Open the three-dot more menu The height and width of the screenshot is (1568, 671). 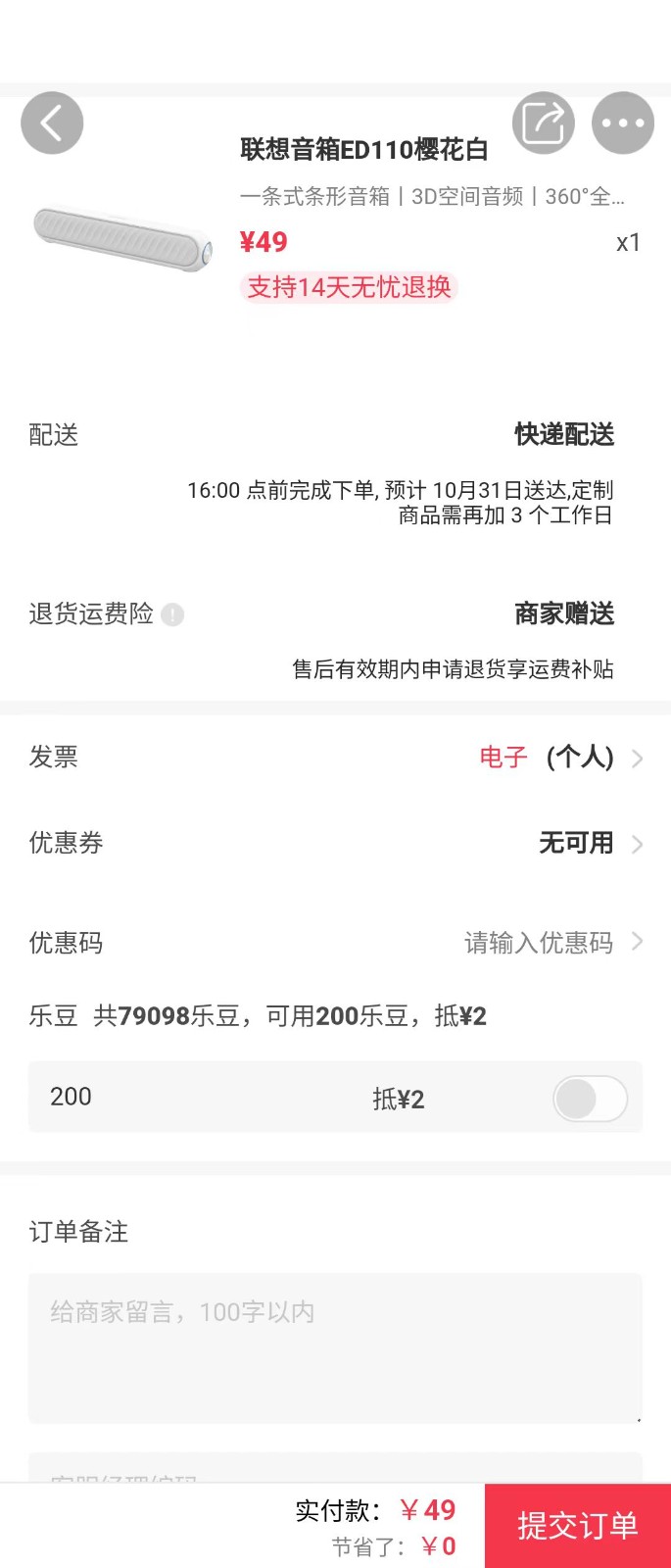(x=623, y=123)
